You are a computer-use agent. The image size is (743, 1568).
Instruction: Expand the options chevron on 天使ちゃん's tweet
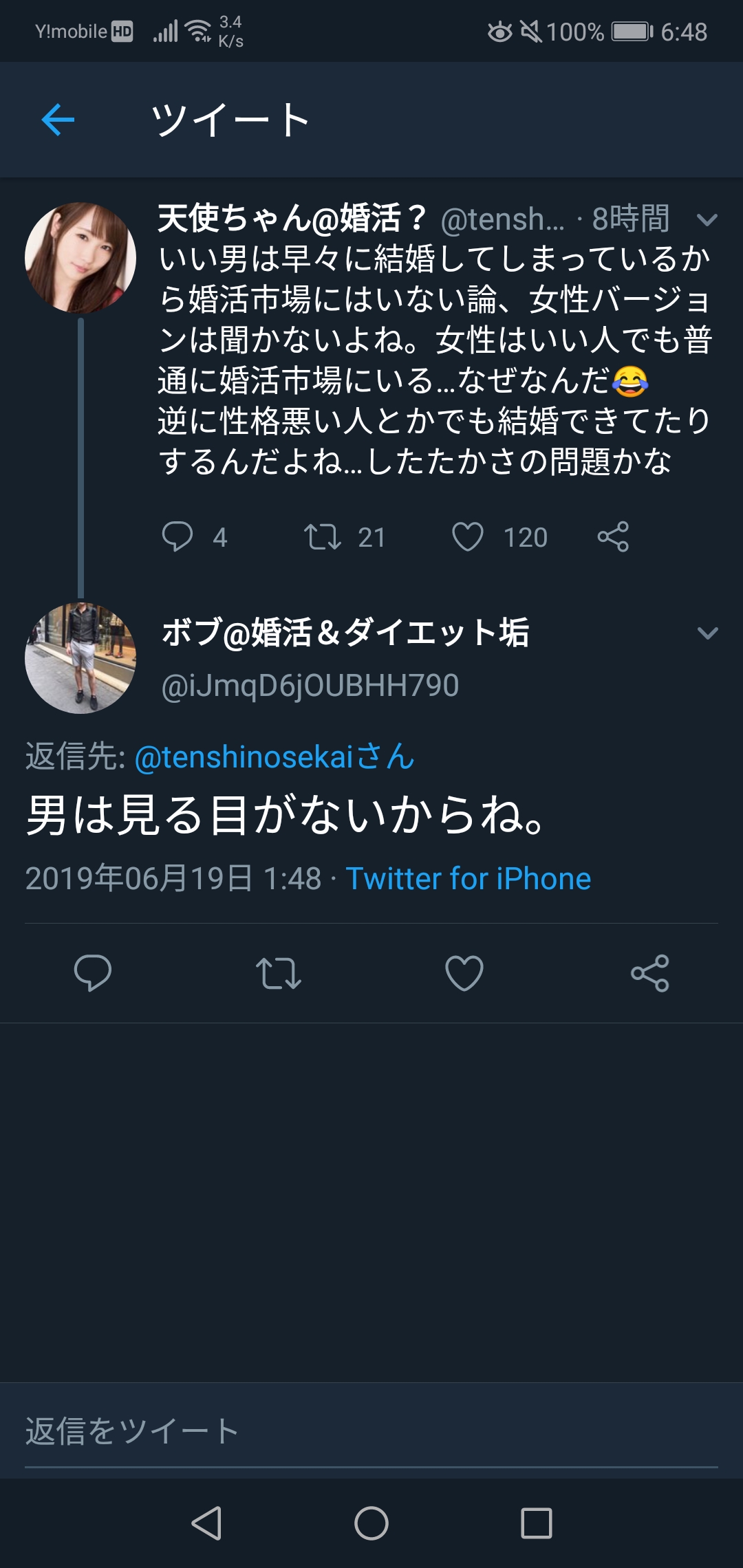pos(707,220)
